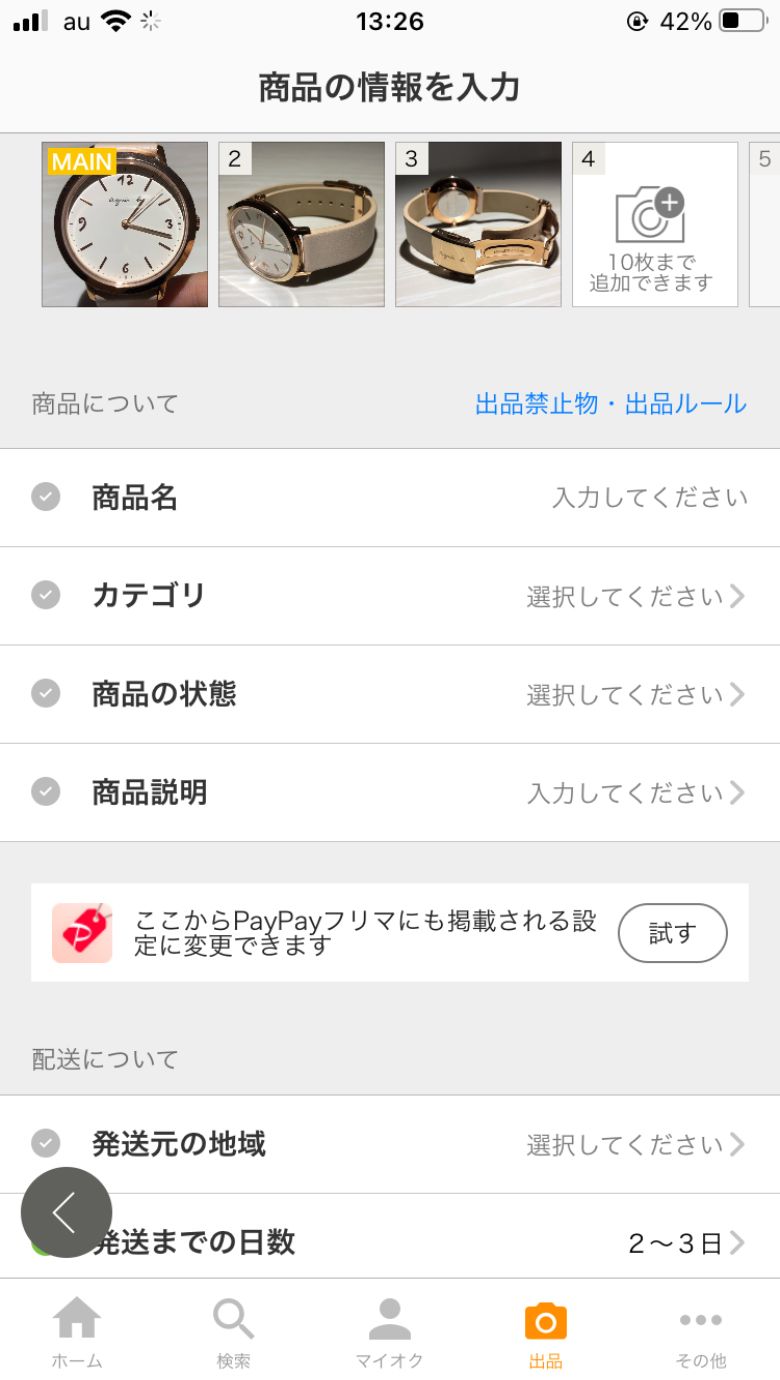Screen dimensions: 780x1380
Task: Open the その他 tab
Action: (701, 1332)
